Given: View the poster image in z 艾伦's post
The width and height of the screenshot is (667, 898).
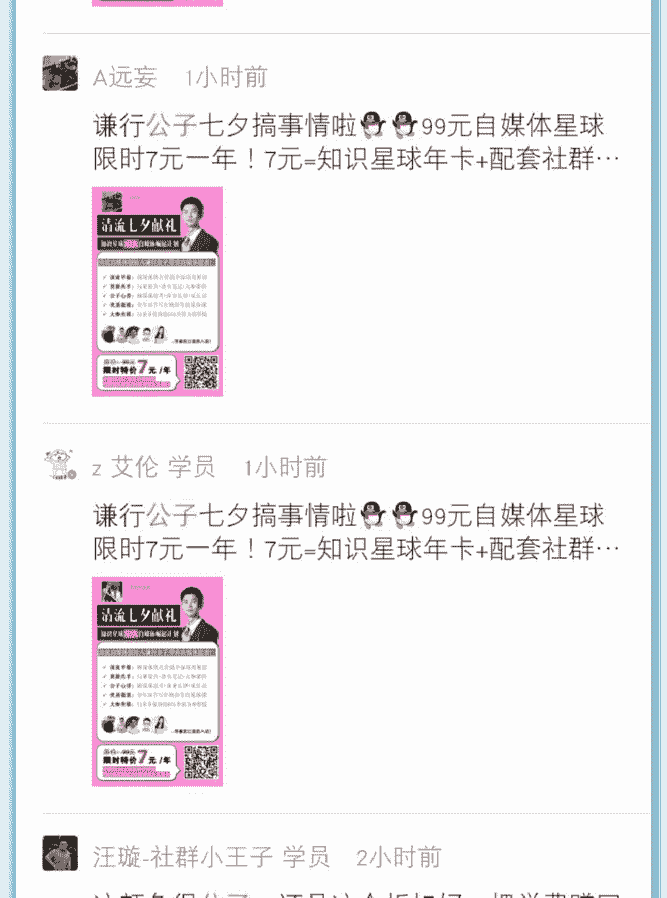Looking at the screenshot, I should click(x=158, y=681).
